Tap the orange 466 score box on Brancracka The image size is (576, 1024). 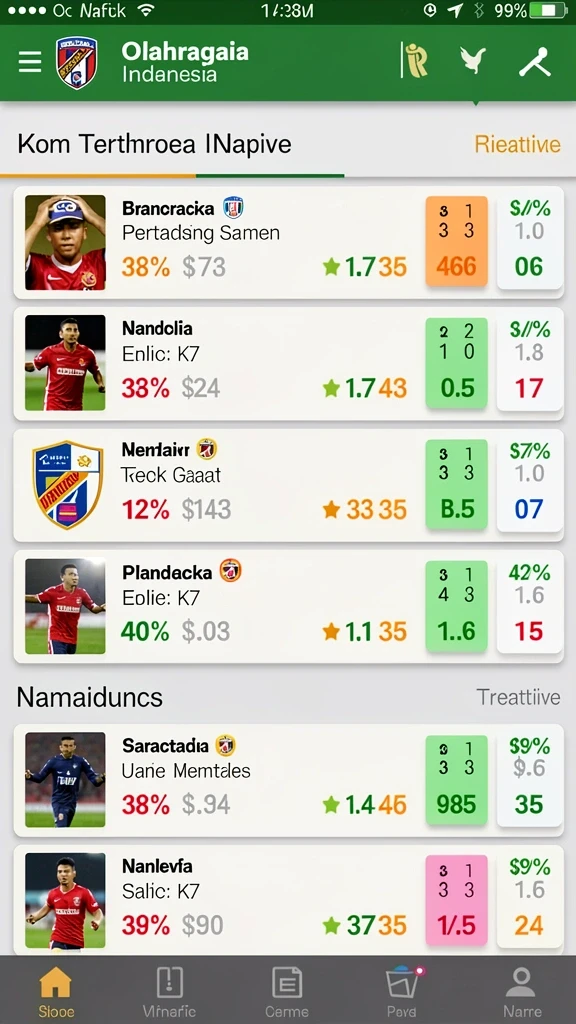[456, 241]
